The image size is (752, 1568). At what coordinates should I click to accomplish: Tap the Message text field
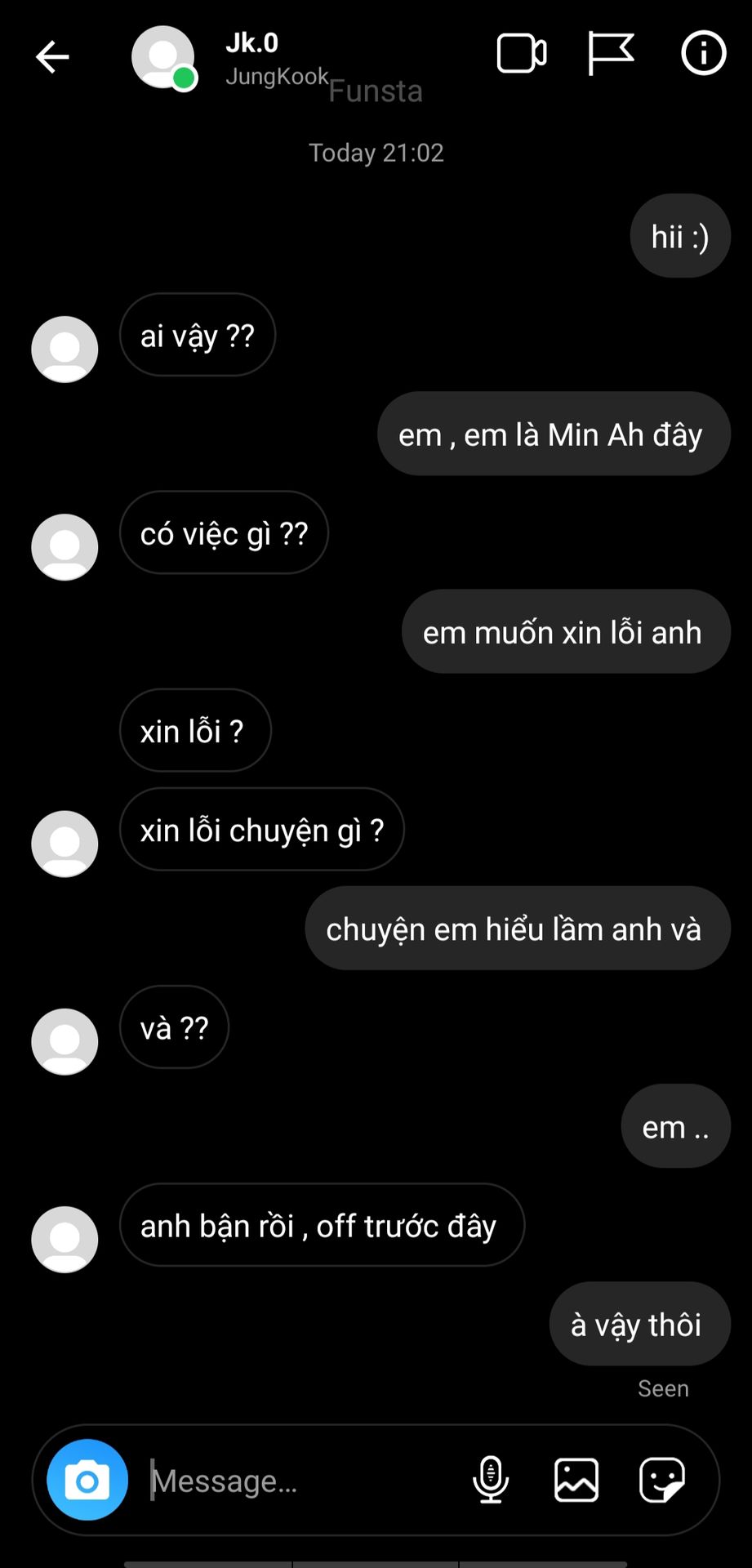pos(302,1481)
